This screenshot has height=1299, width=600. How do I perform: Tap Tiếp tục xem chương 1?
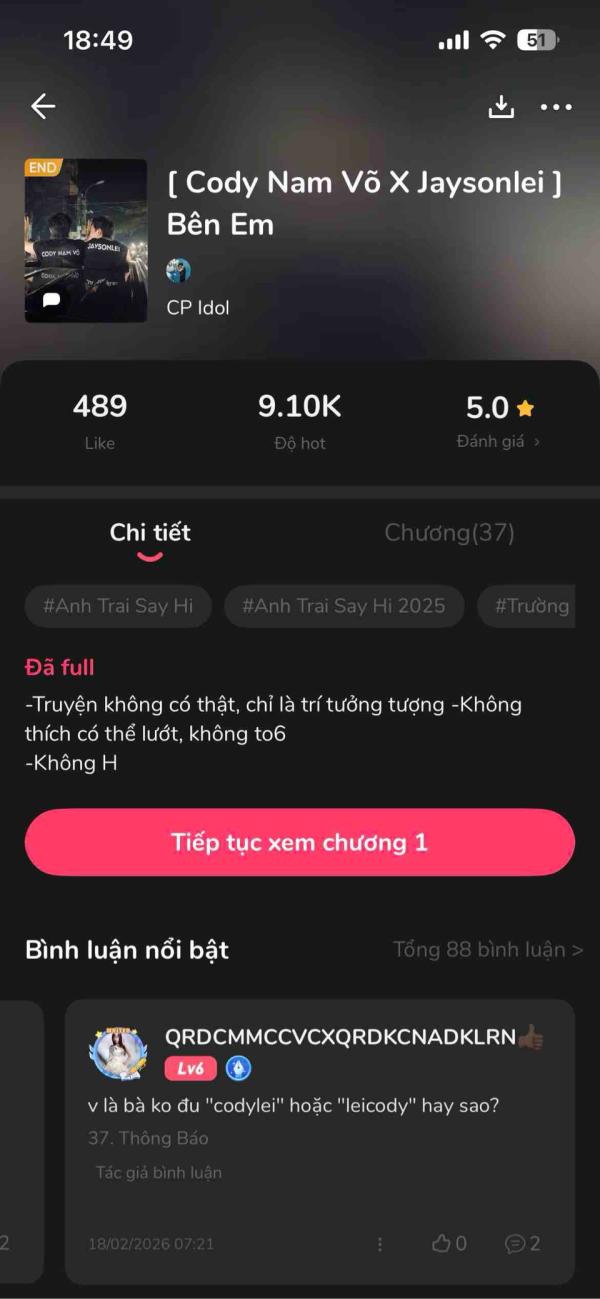(x=300, y=842)
